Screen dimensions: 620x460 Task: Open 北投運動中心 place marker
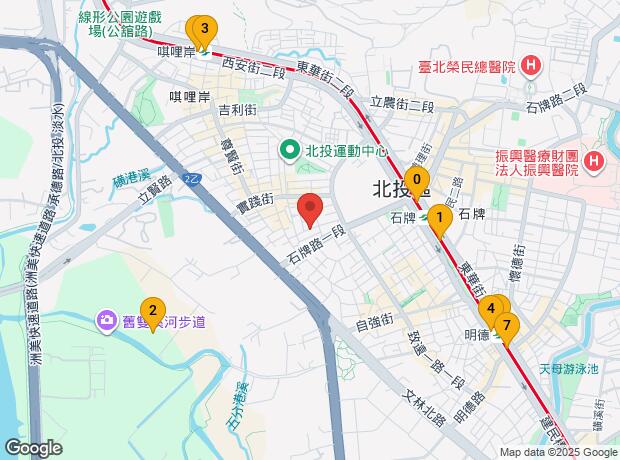click(290, 151)
